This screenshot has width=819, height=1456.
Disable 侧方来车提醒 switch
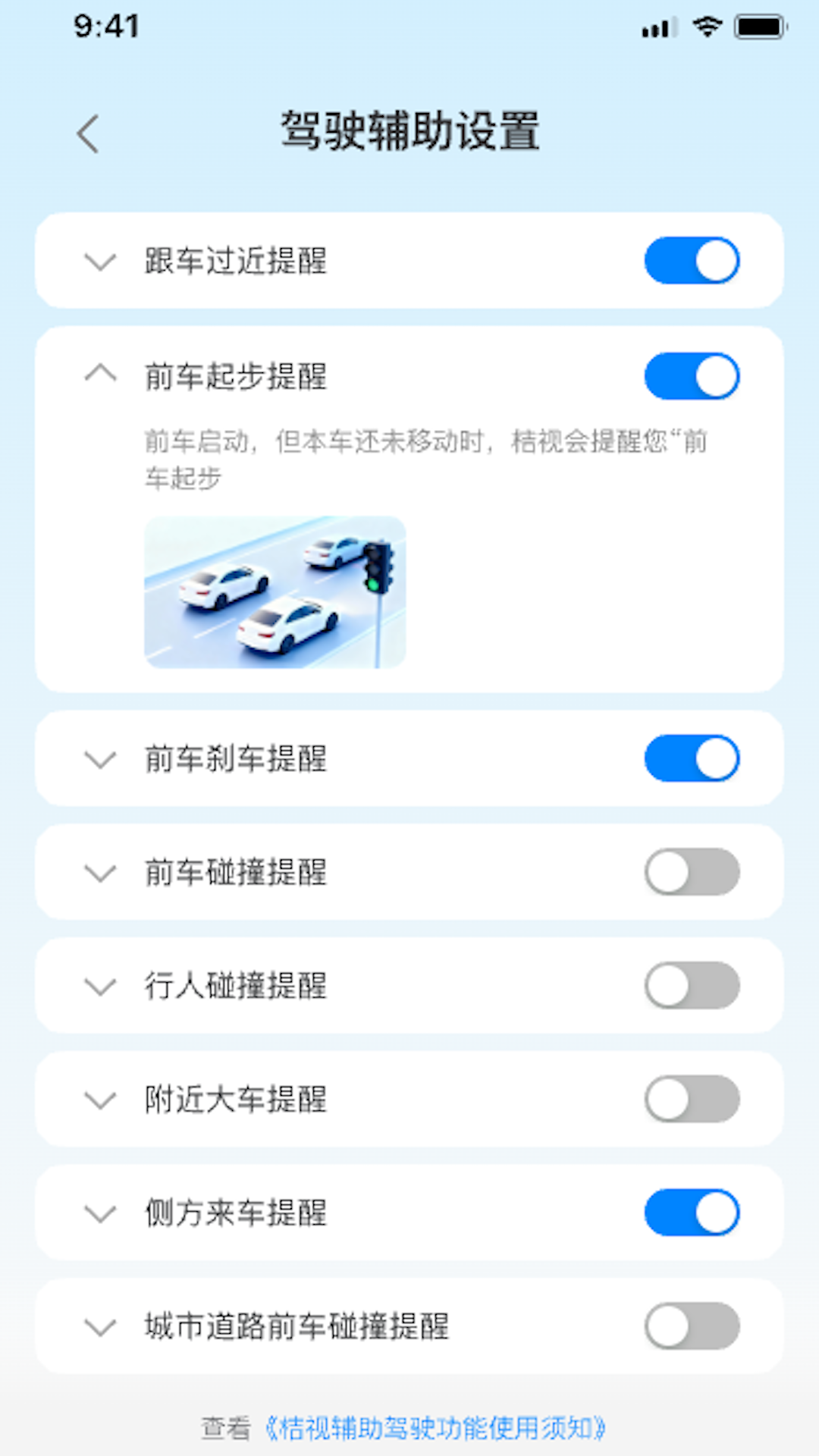pyautogui.click(x=691, y=1213)
